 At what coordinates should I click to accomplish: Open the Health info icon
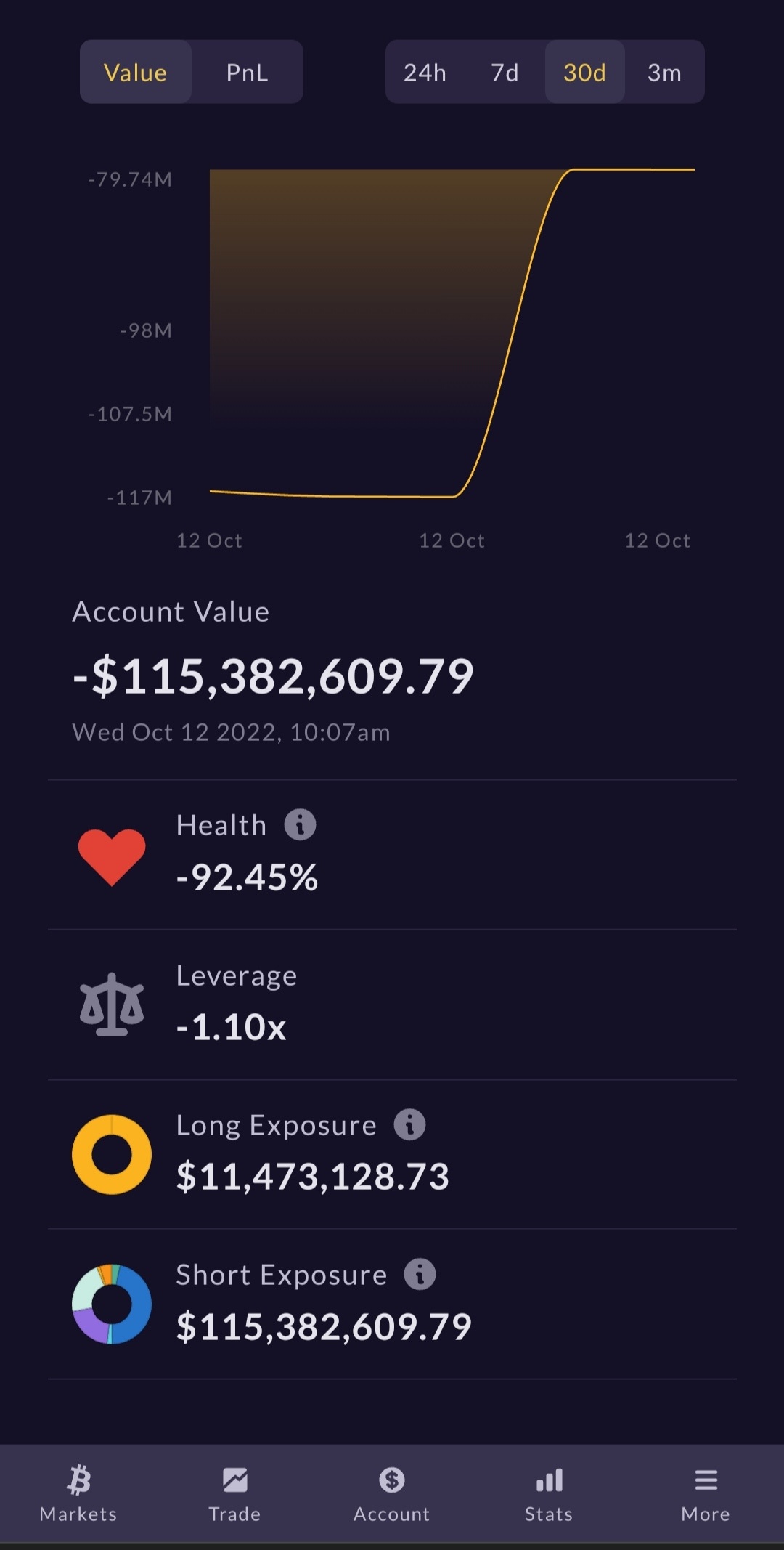[x=300, y=824]
